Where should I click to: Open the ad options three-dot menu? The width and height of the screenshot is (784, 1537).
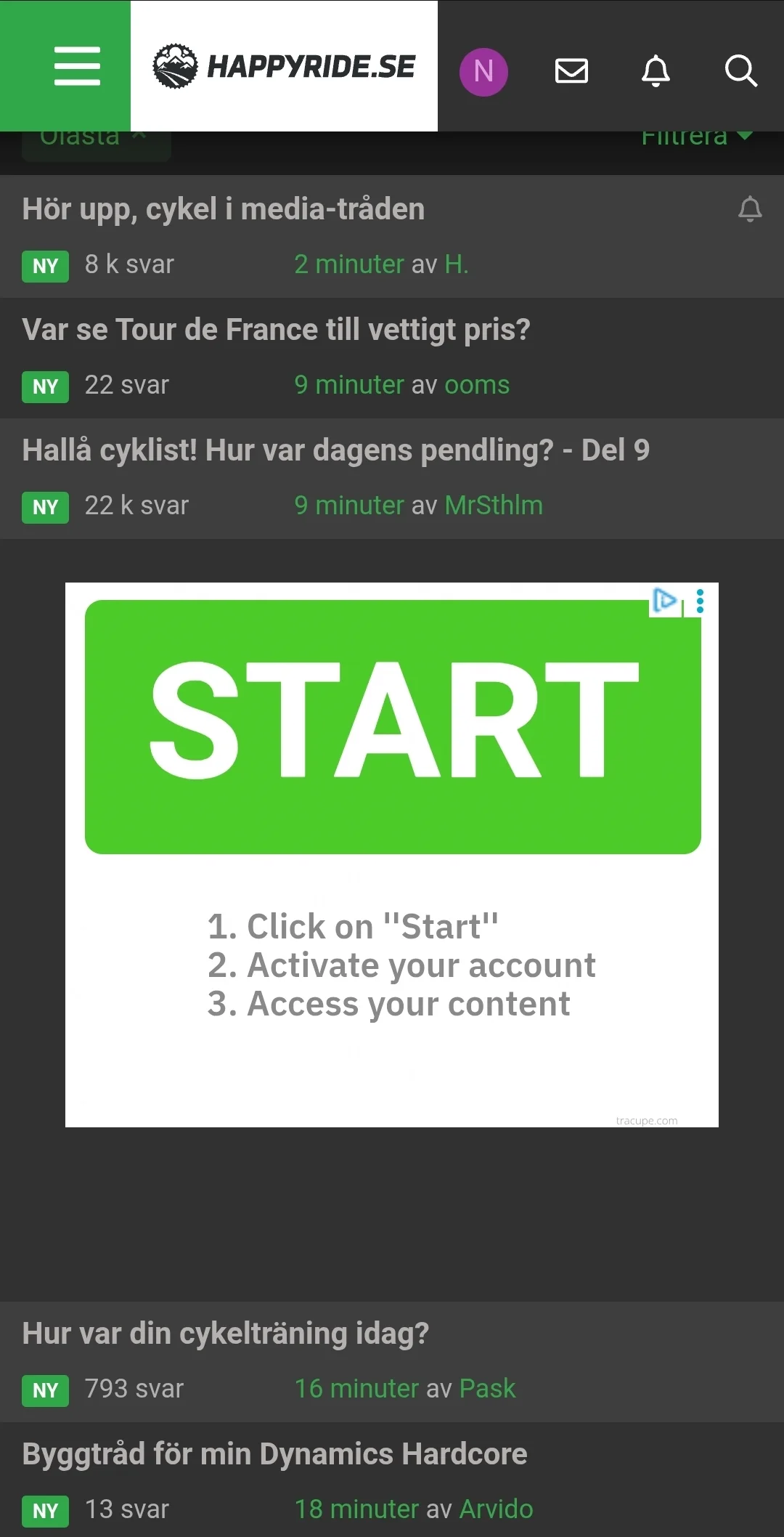pos(700,601)
